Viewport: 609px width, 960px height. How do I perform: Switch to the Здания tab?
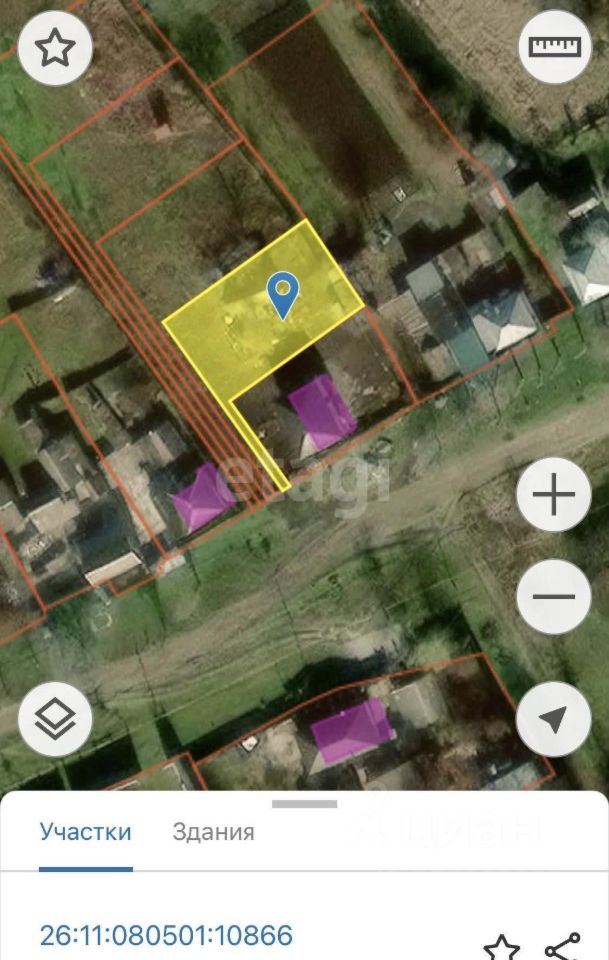(x=213, y=832)
